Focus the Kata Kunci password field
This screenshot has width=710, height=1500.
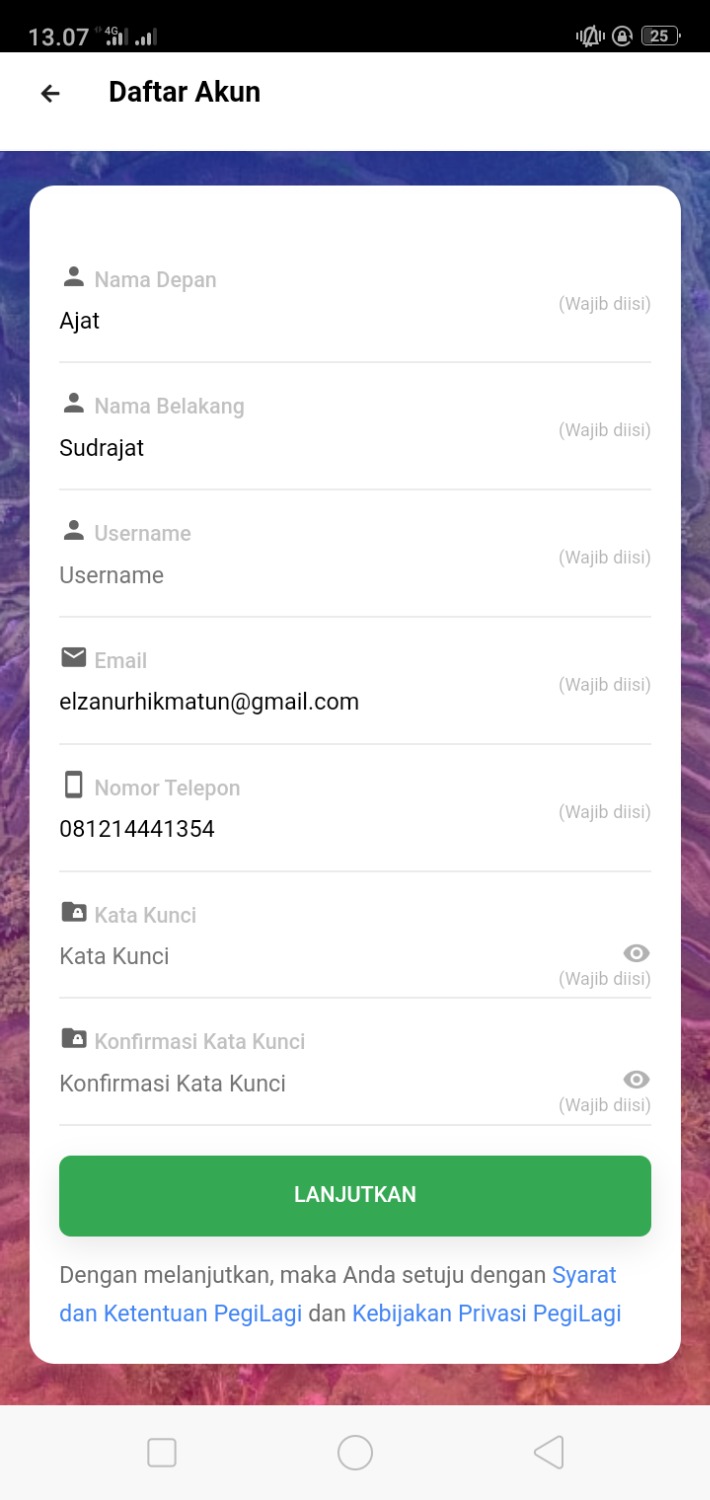[300, 956]
